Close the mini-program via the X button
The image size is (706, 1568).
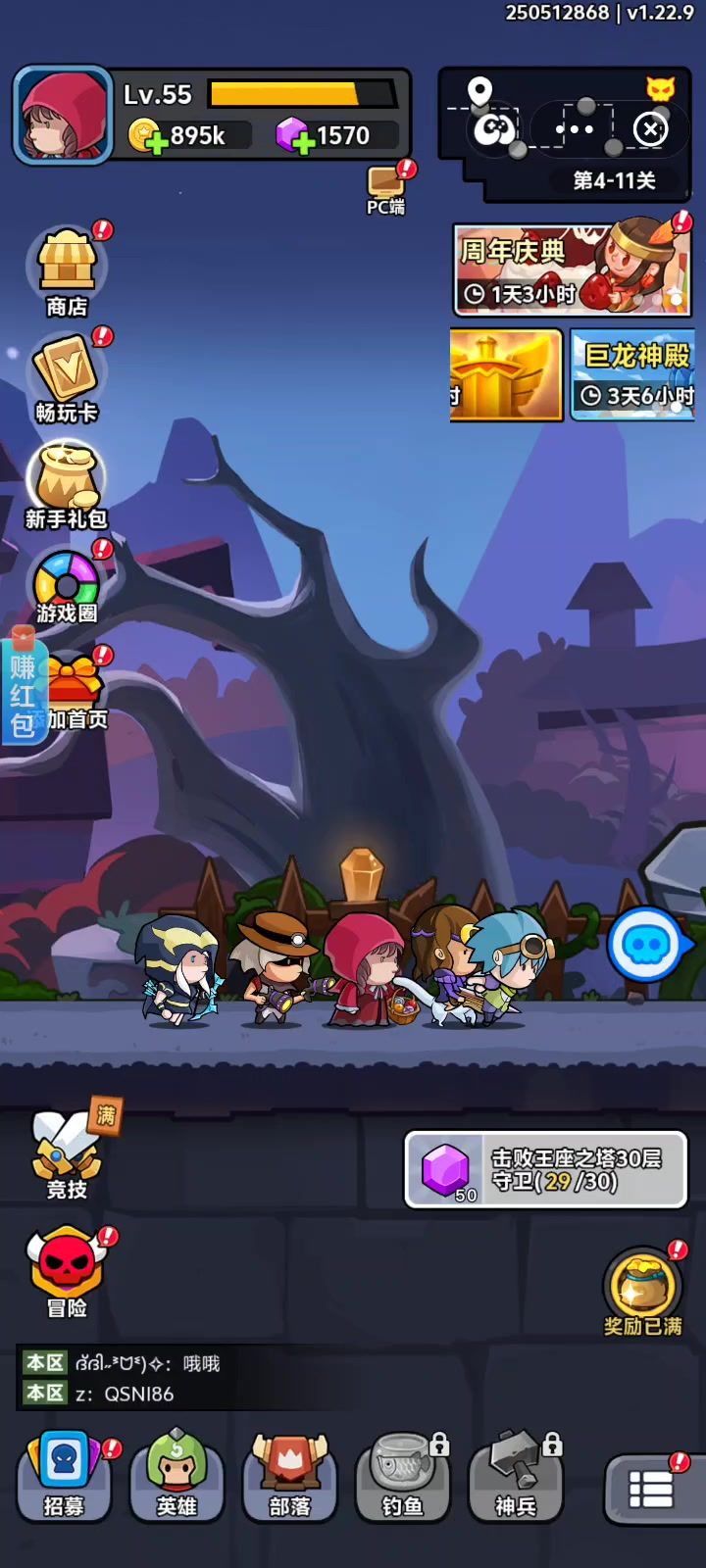point(650,128)
